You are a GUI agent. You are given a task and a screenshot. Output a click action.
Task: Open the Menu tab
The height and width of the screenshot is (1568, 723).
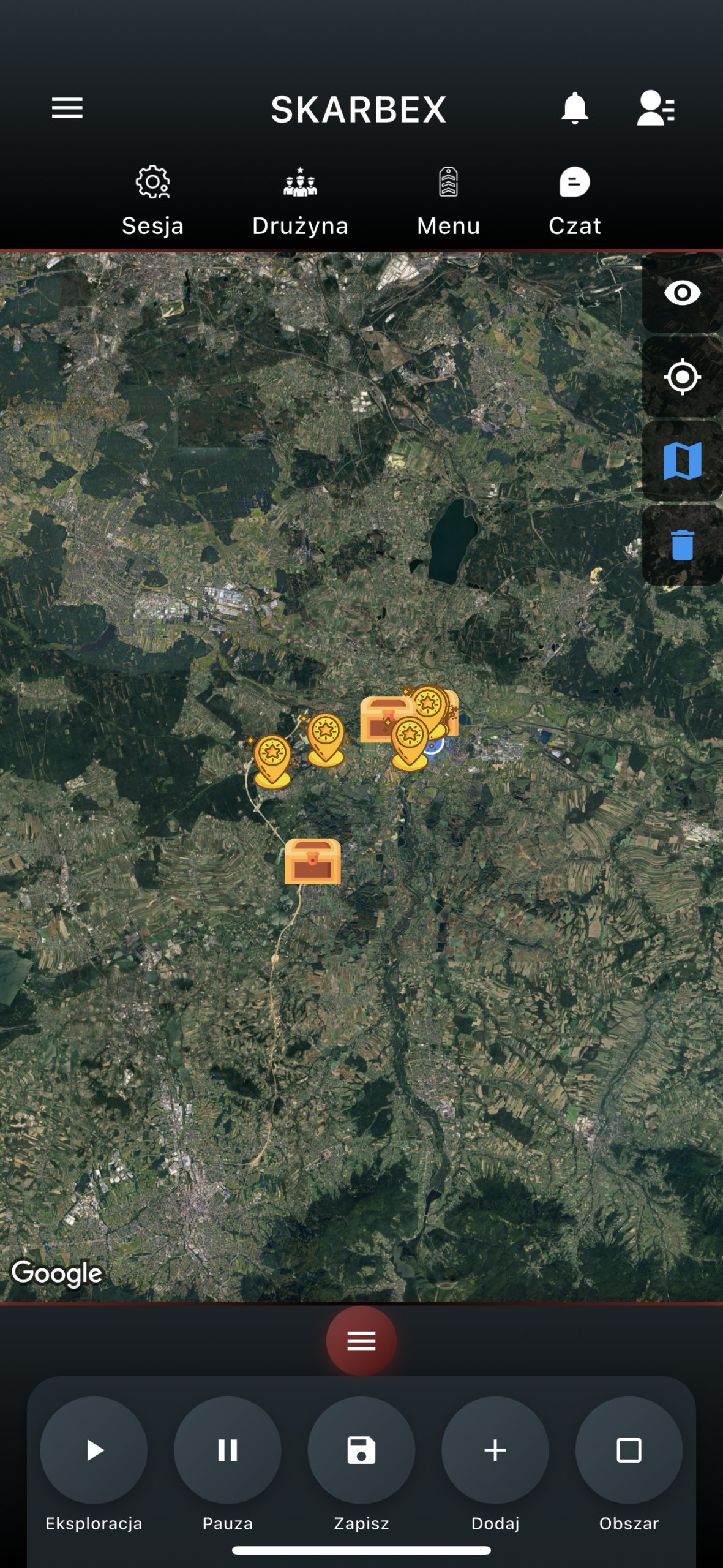click(x=448, y=200)
